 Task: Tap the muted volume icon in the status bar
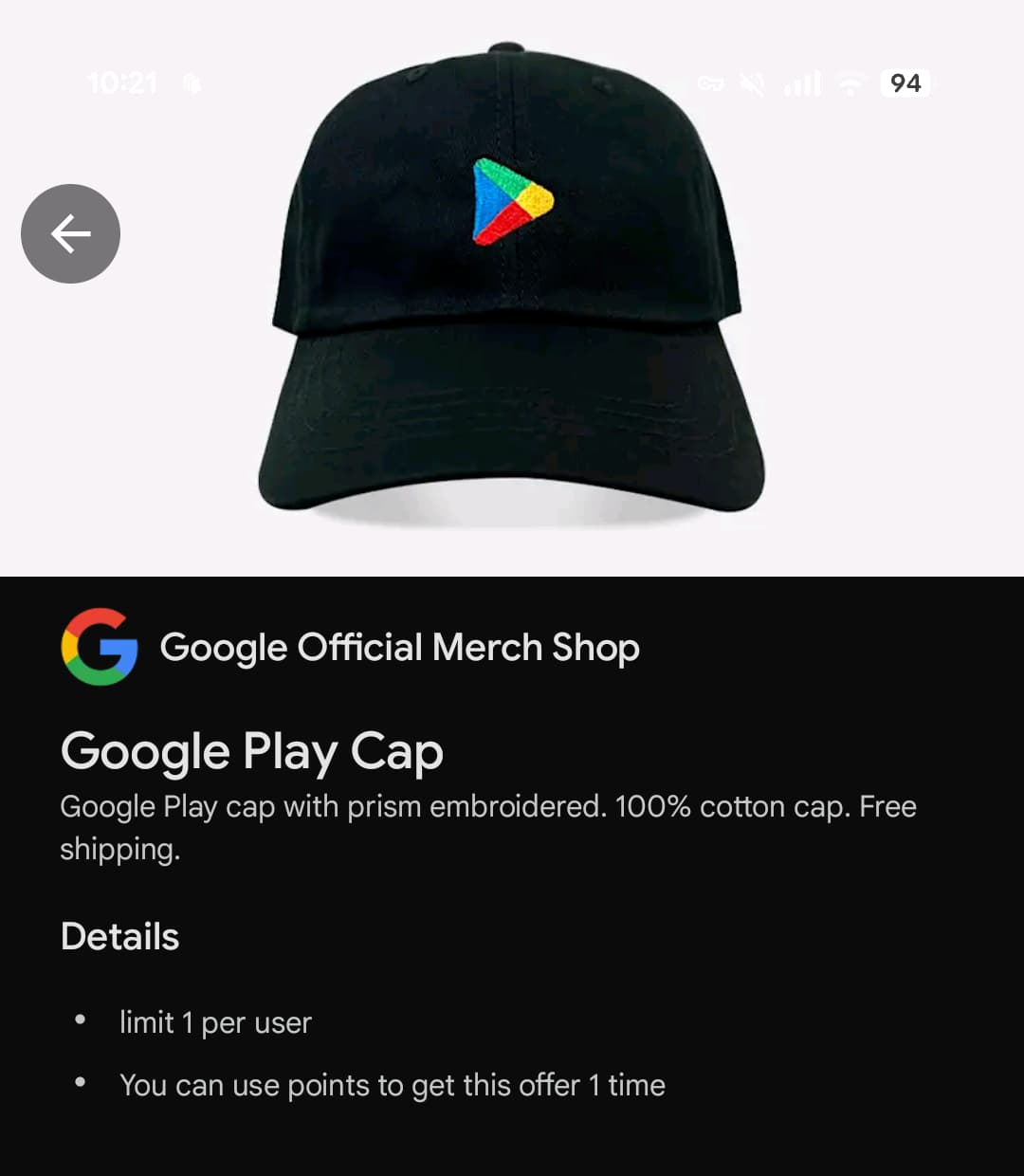point(752,83)
